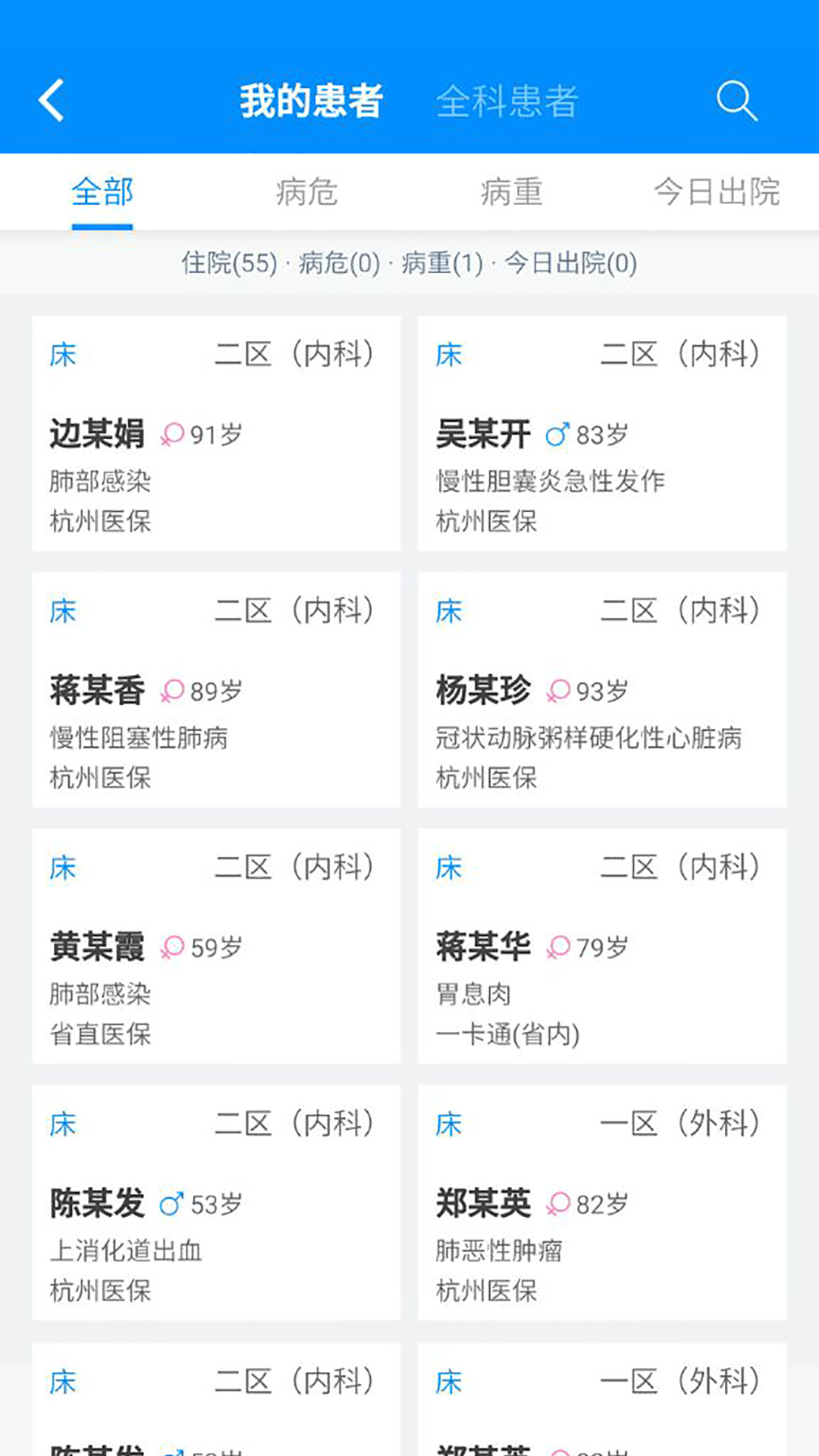Screen dimensions: 819x1456
Task: Click the female gender icon beside 杨某珍
Action: pyautogui.click(x=559, y=692)
